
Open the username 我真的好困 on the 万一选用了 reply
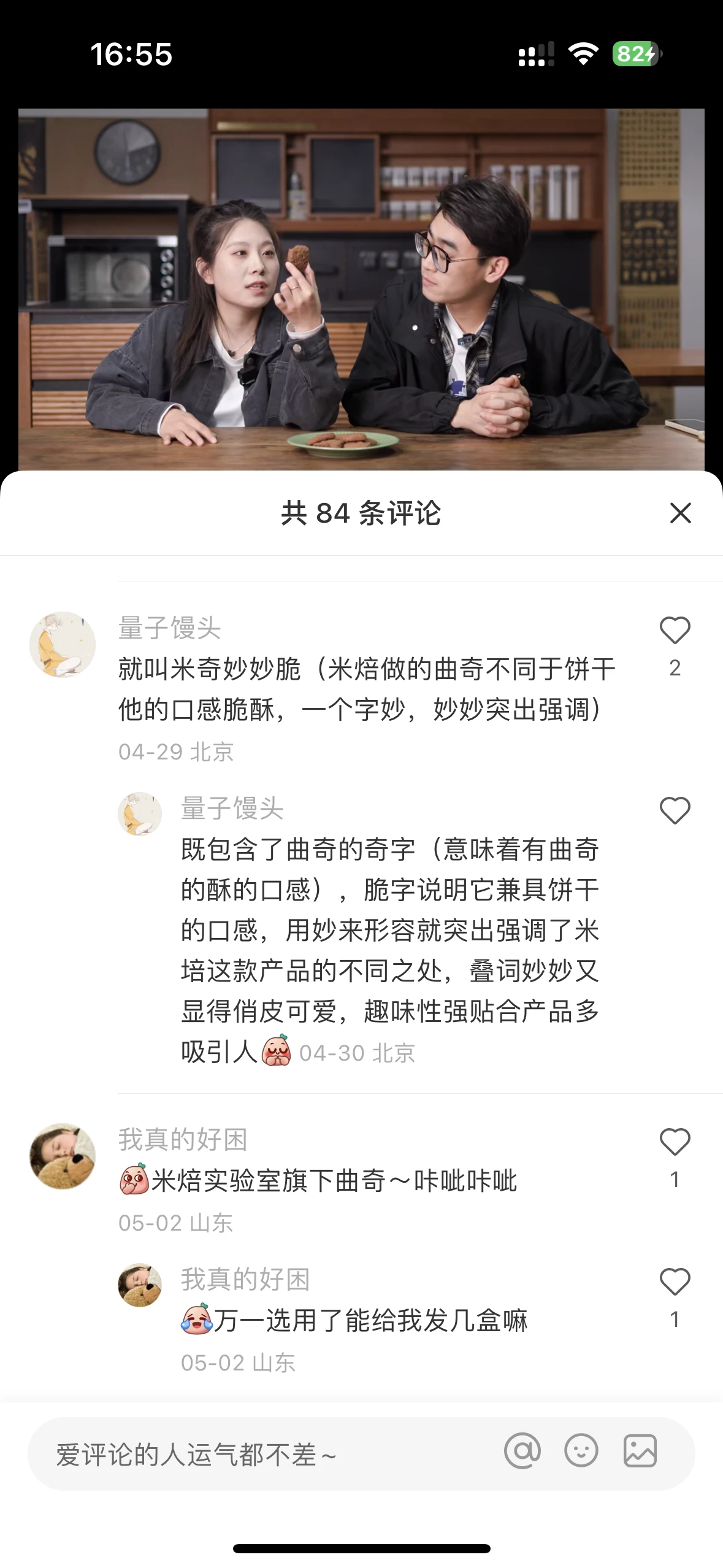tap(245, 1280)
